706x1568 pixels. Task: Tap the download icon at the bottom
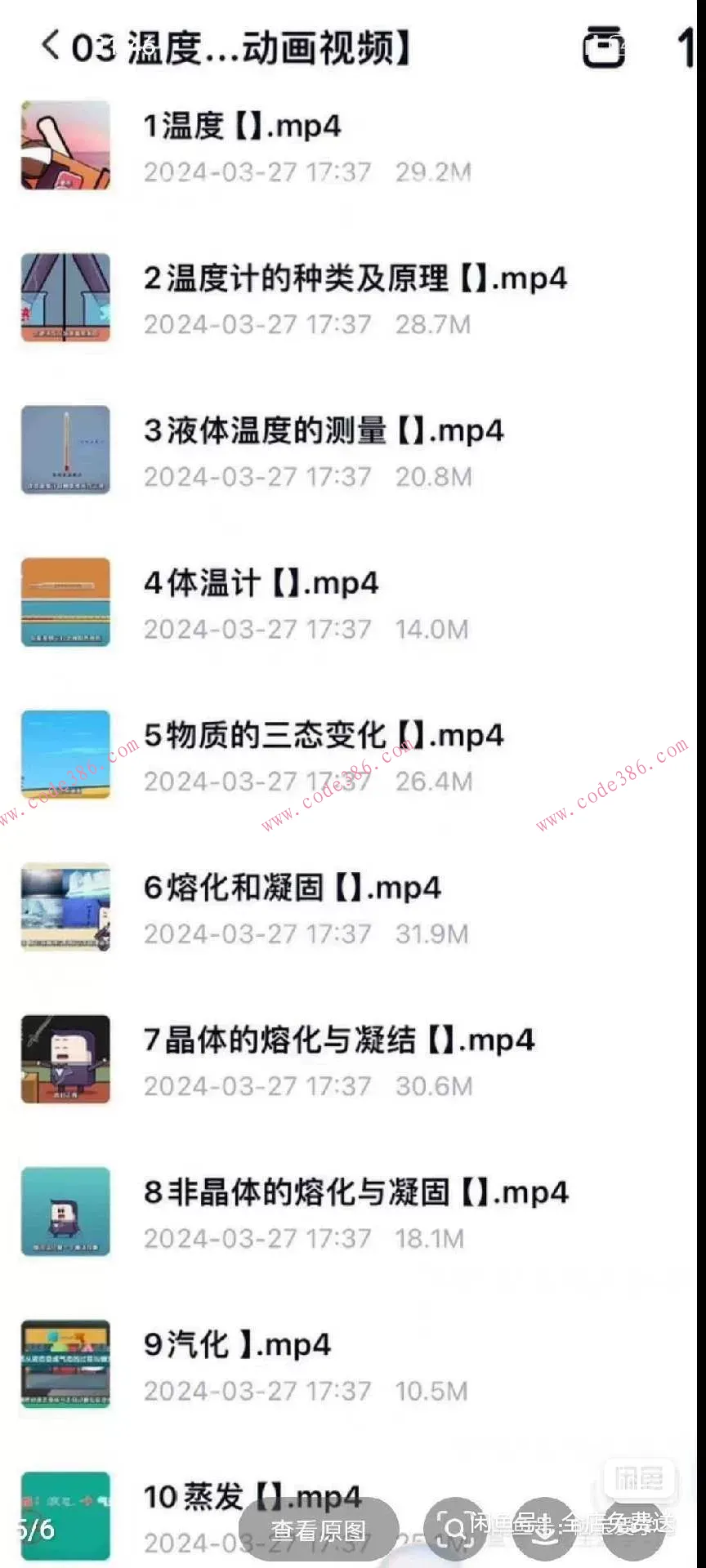543,1530
